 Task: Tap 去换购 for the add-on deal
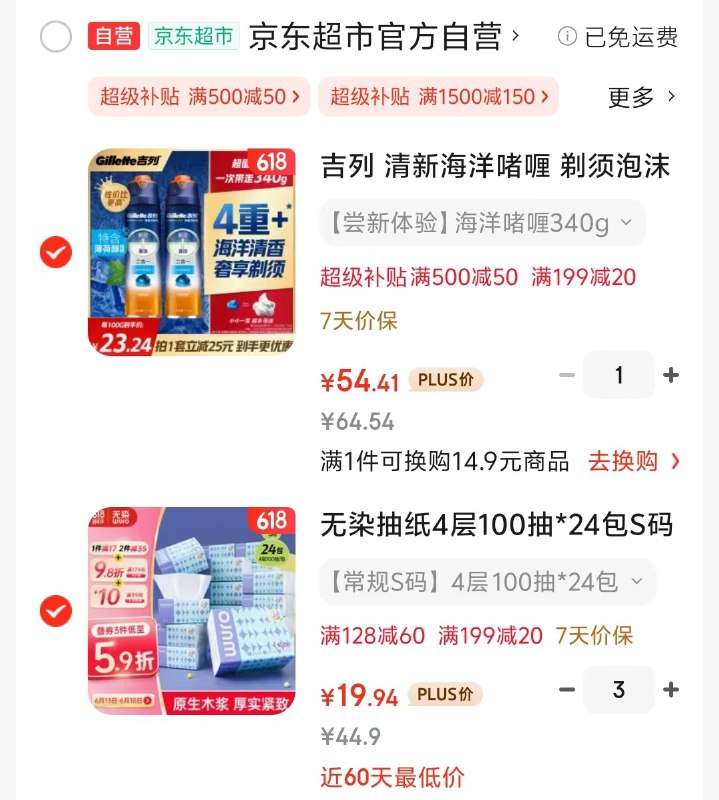(633, 461)
